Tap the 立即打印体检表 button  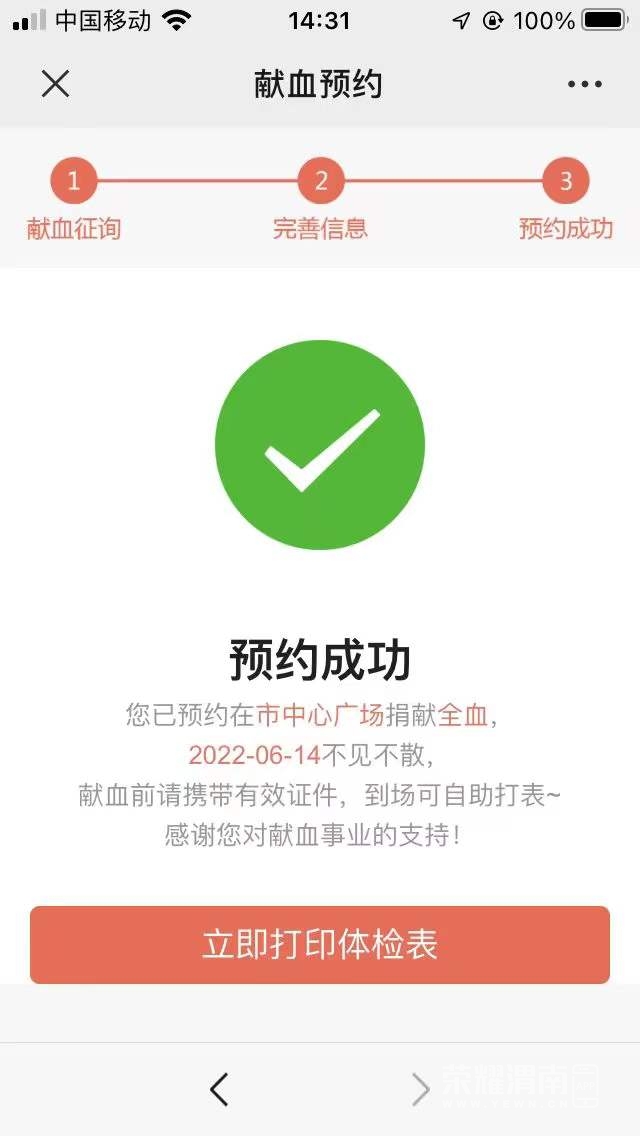pyautogui.click(x=320, y=945)
